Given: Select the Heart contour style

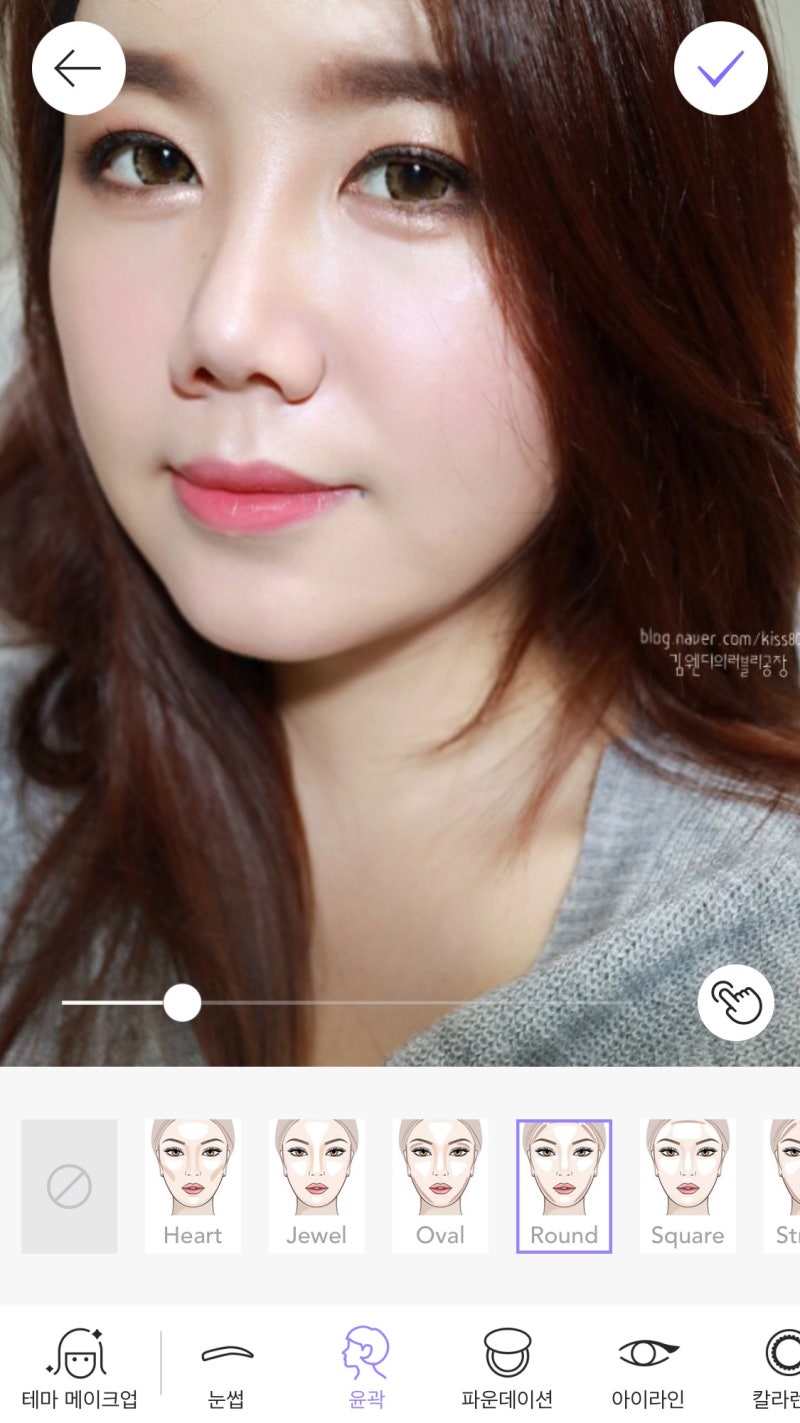Looking at the screenshot, I should (193, 1186).
